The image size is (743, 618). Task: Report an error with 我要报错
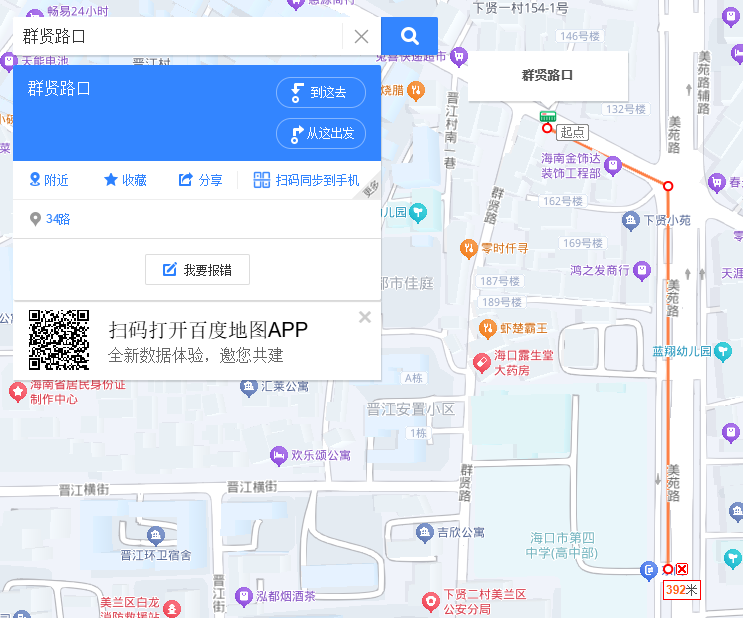tap(197, 270)
